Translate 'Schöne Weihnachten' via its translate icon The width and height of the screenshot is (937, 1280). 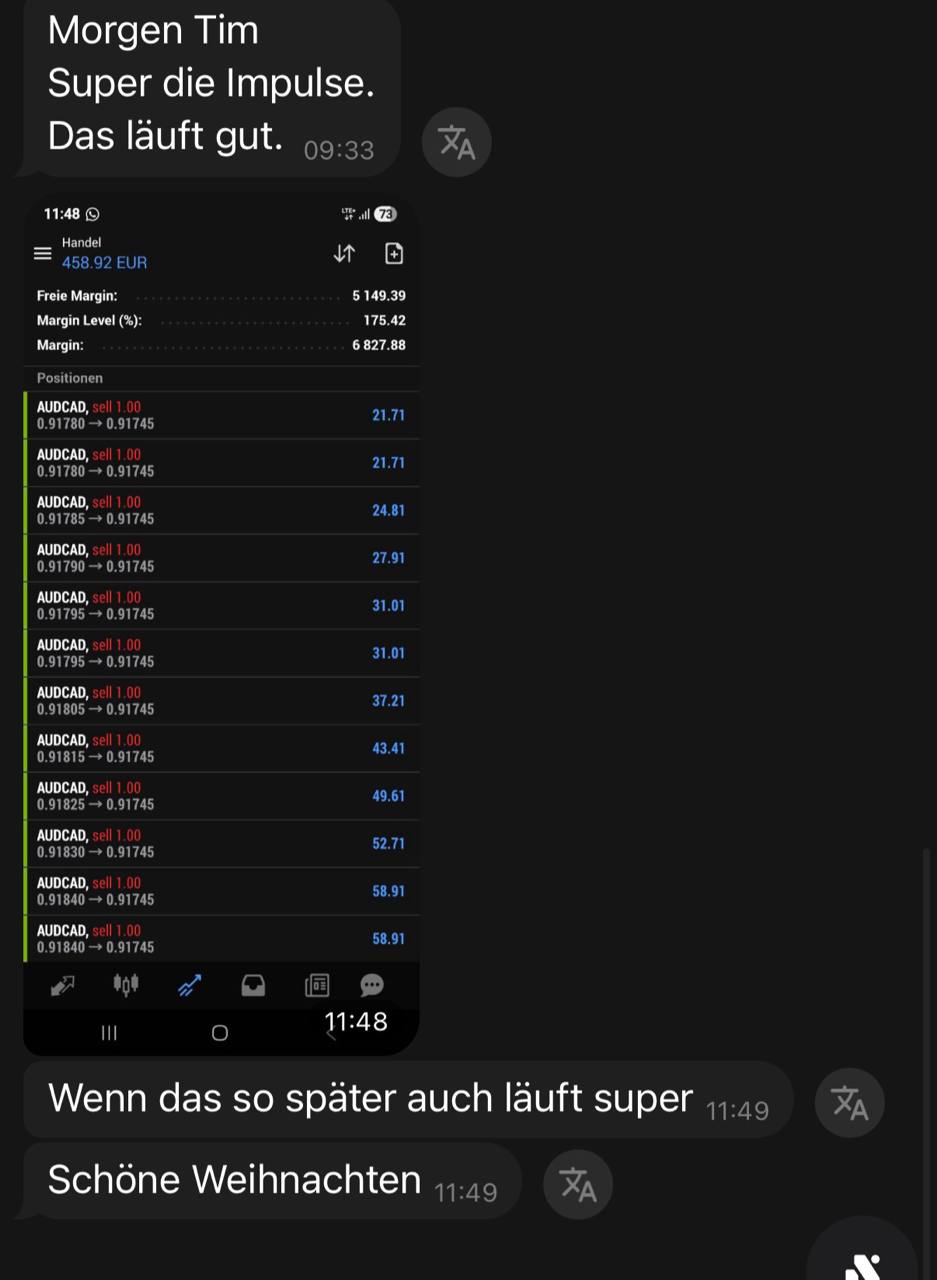click(578, 1184)
